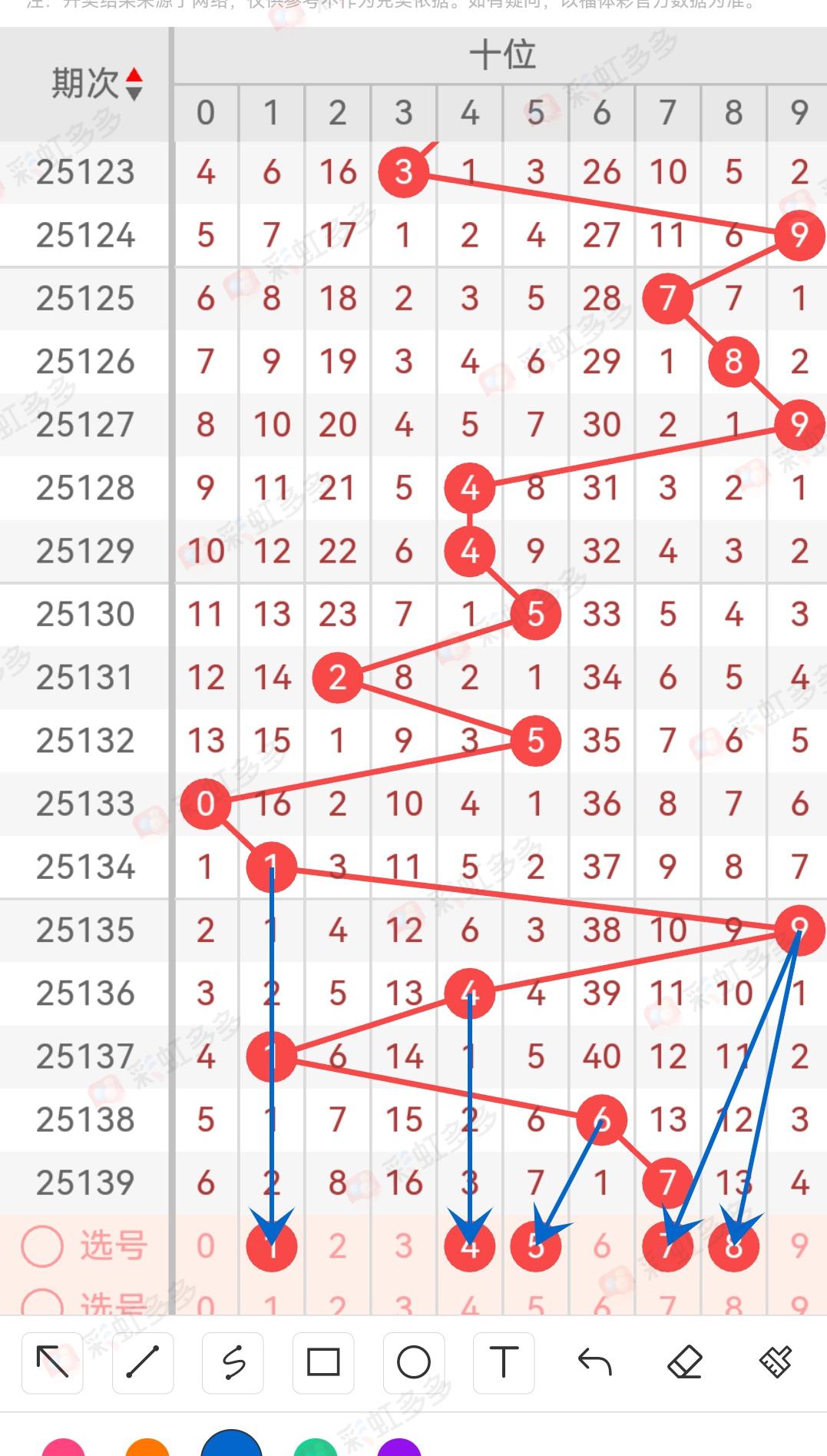The height and width of the screenshot is (1456, 827).
Task: Select the rectangle shape tool
Action: [323, 1363]
